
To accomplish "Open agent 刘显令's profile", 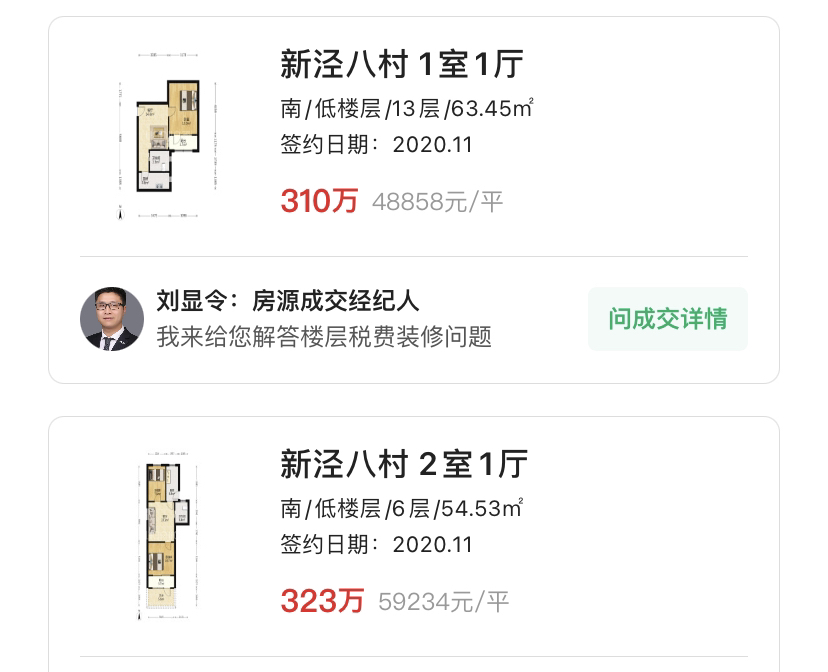I will [x=112, y=319].
